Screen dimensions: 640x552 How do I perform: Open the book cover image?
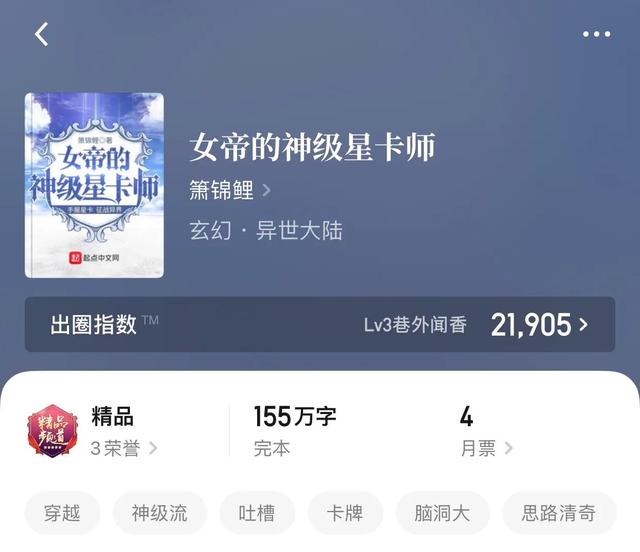pos(94,185)
